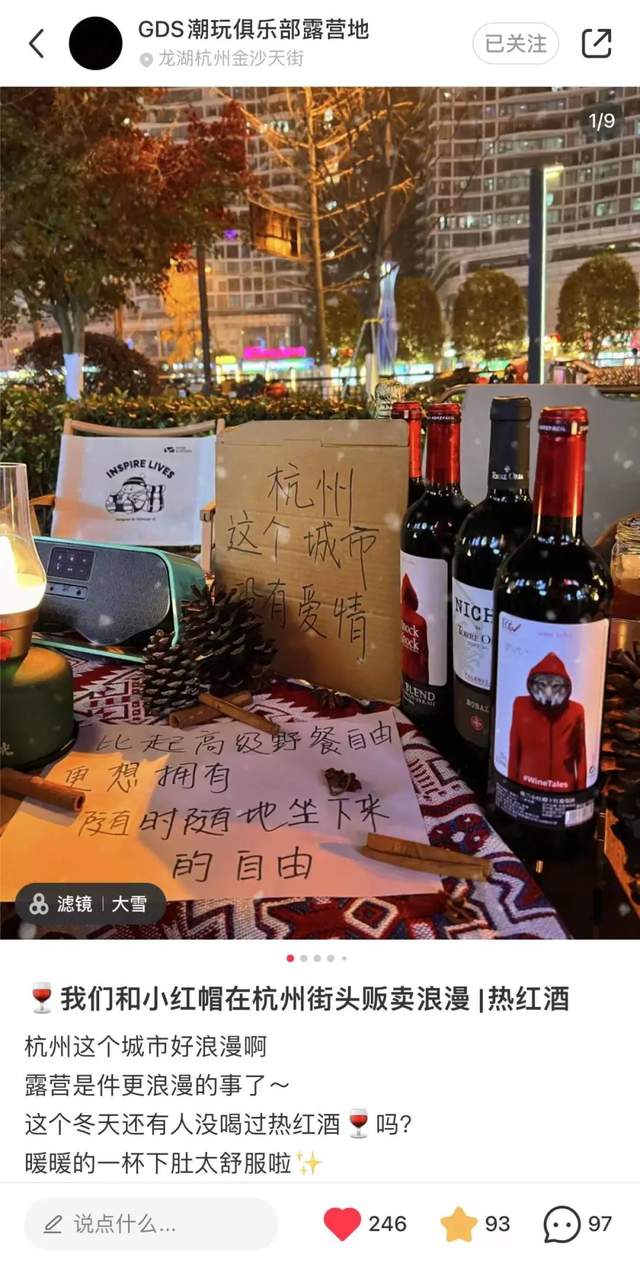The image size is (640, 1263).
Task: Tap the 已关注 follow button
Action: 515,43
